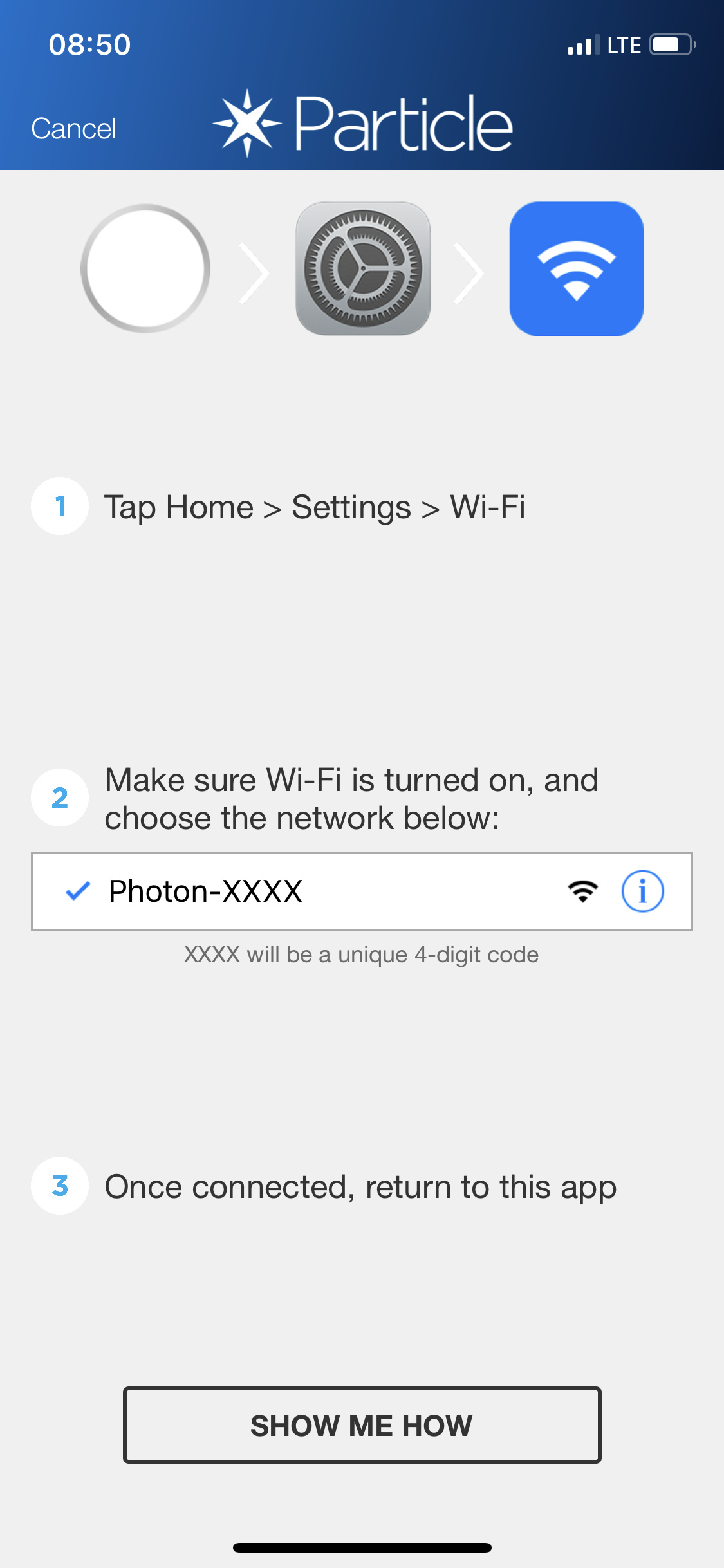Image resolution: width=724 pixels, height=1568 pixels.
Task: Cancel the device setup
Action: click(x=73, y=129)
